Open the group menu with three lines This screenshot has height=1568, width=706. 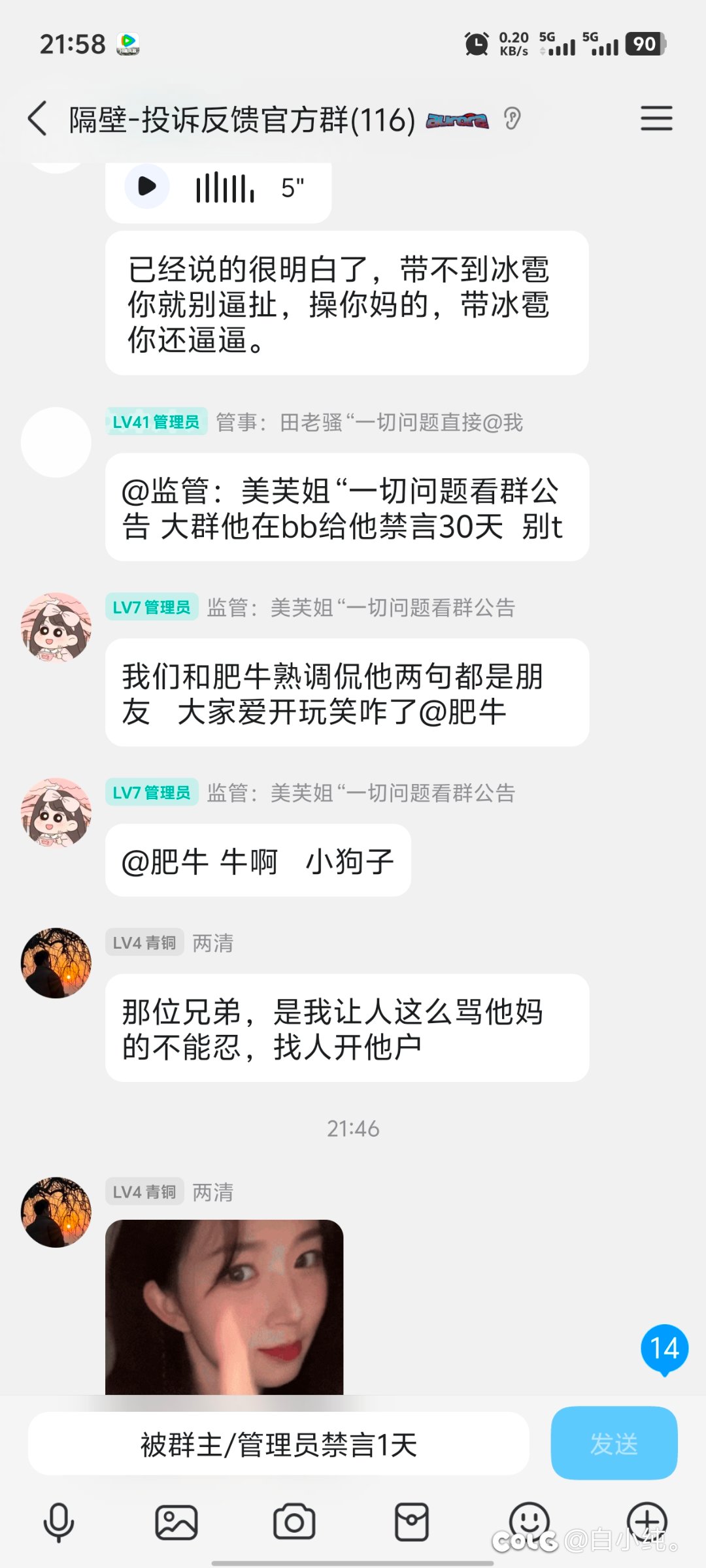pos(656,119)
